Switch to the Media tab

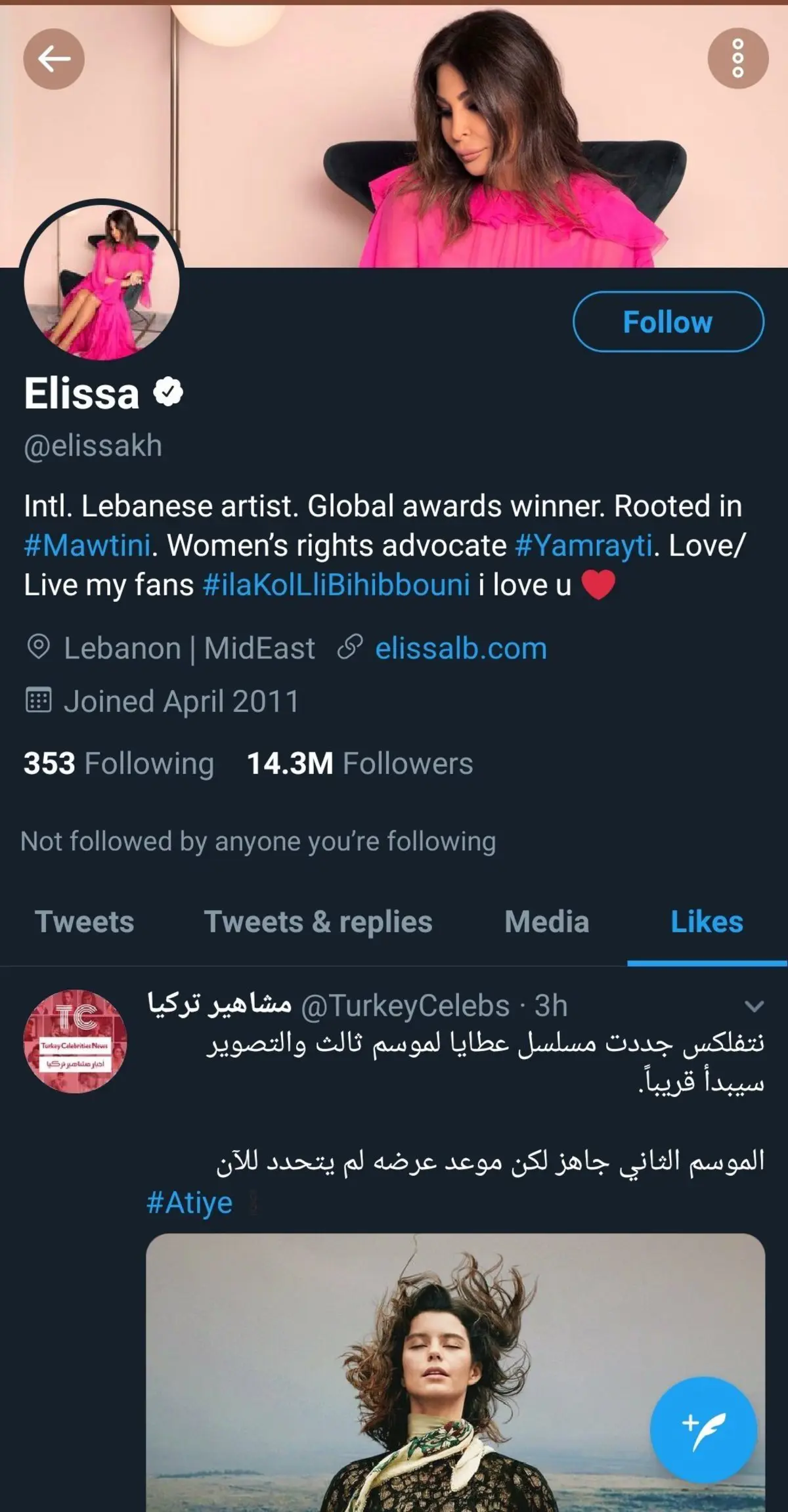pyautogui.click(x=546, y=922)
